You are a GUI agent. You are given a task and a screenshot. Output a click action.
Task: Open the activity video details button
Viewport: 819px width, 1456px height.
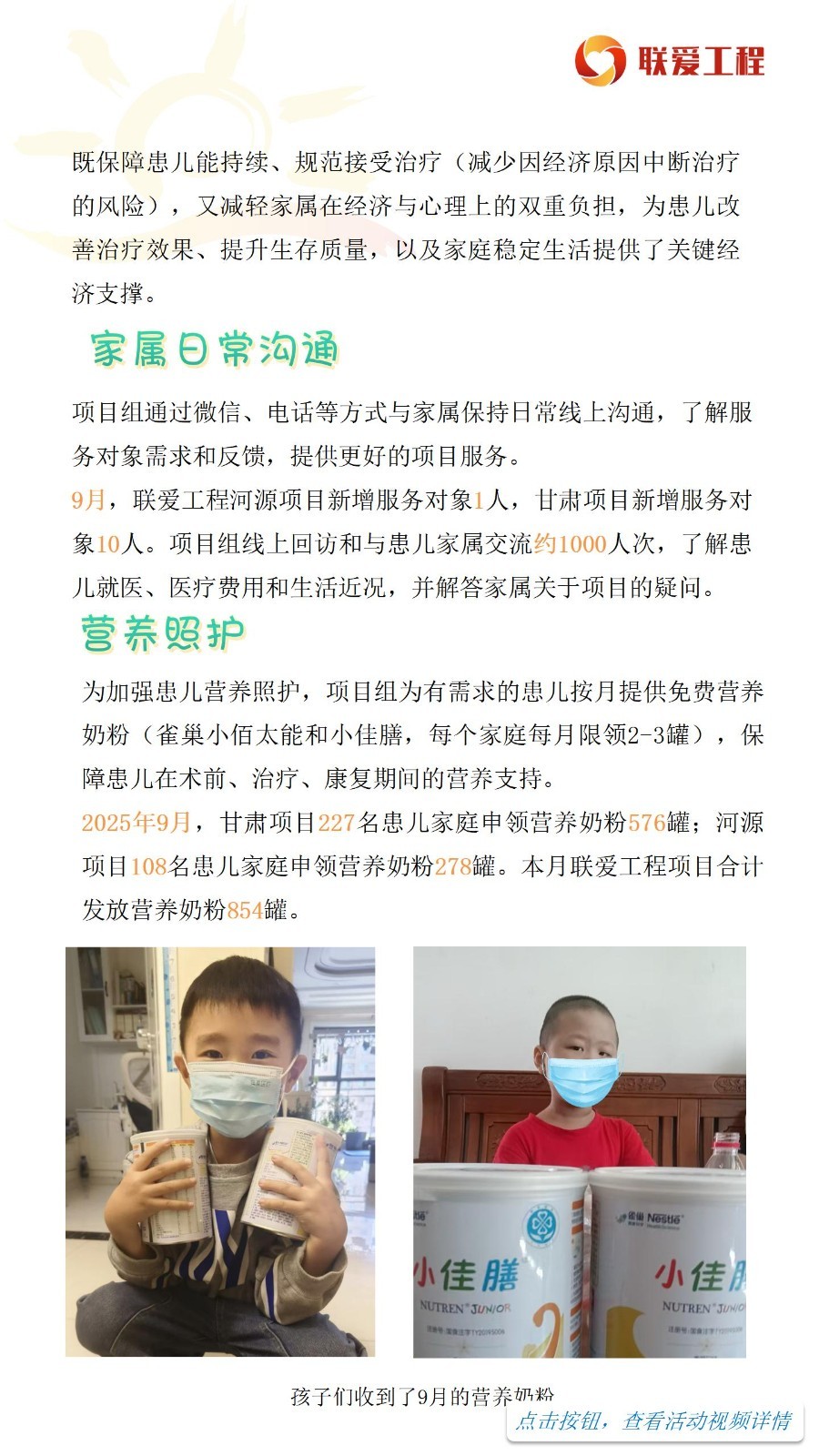(x=654, y=1421)
